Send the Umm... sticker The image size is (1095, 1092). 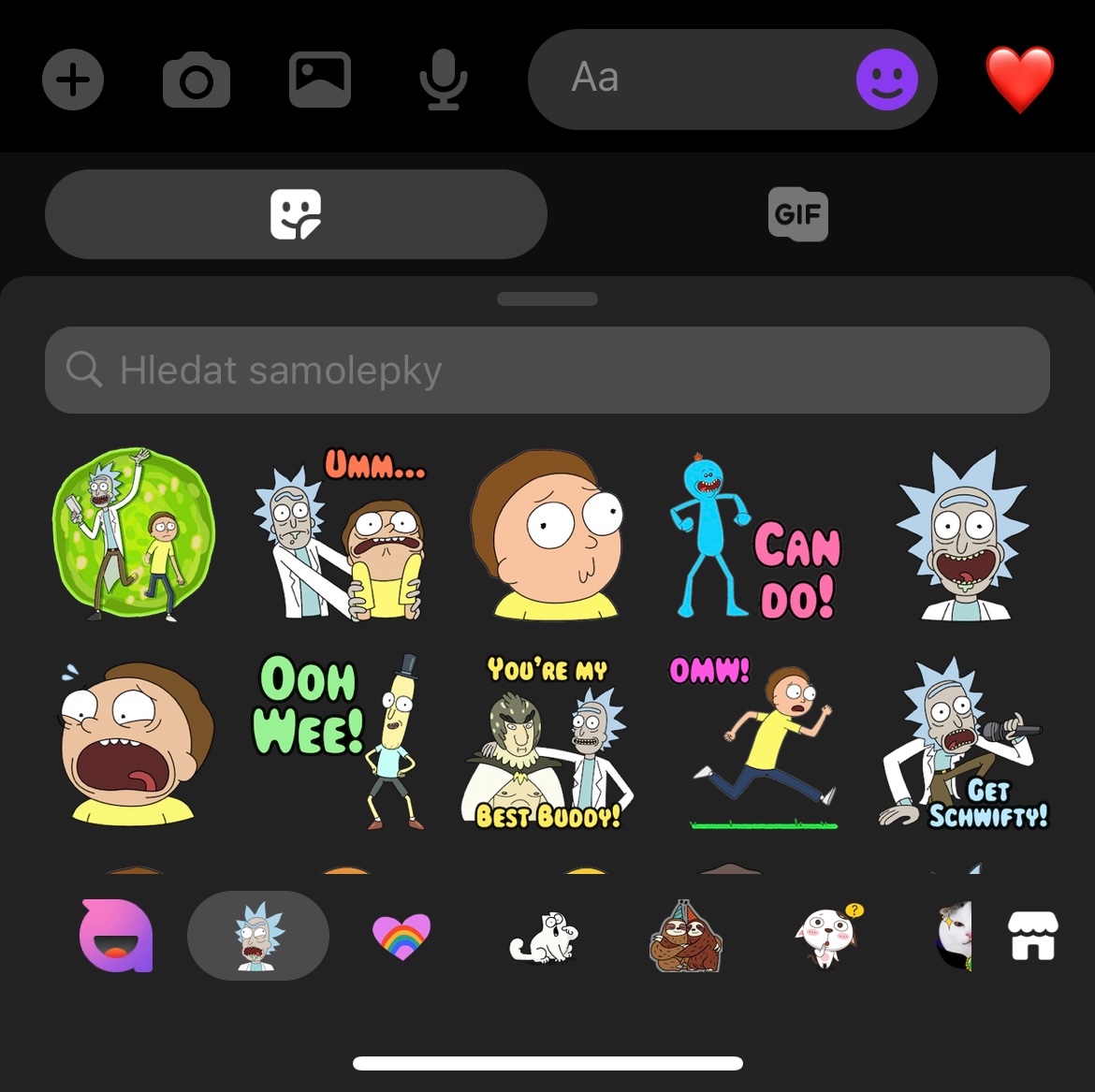(340, 534)
